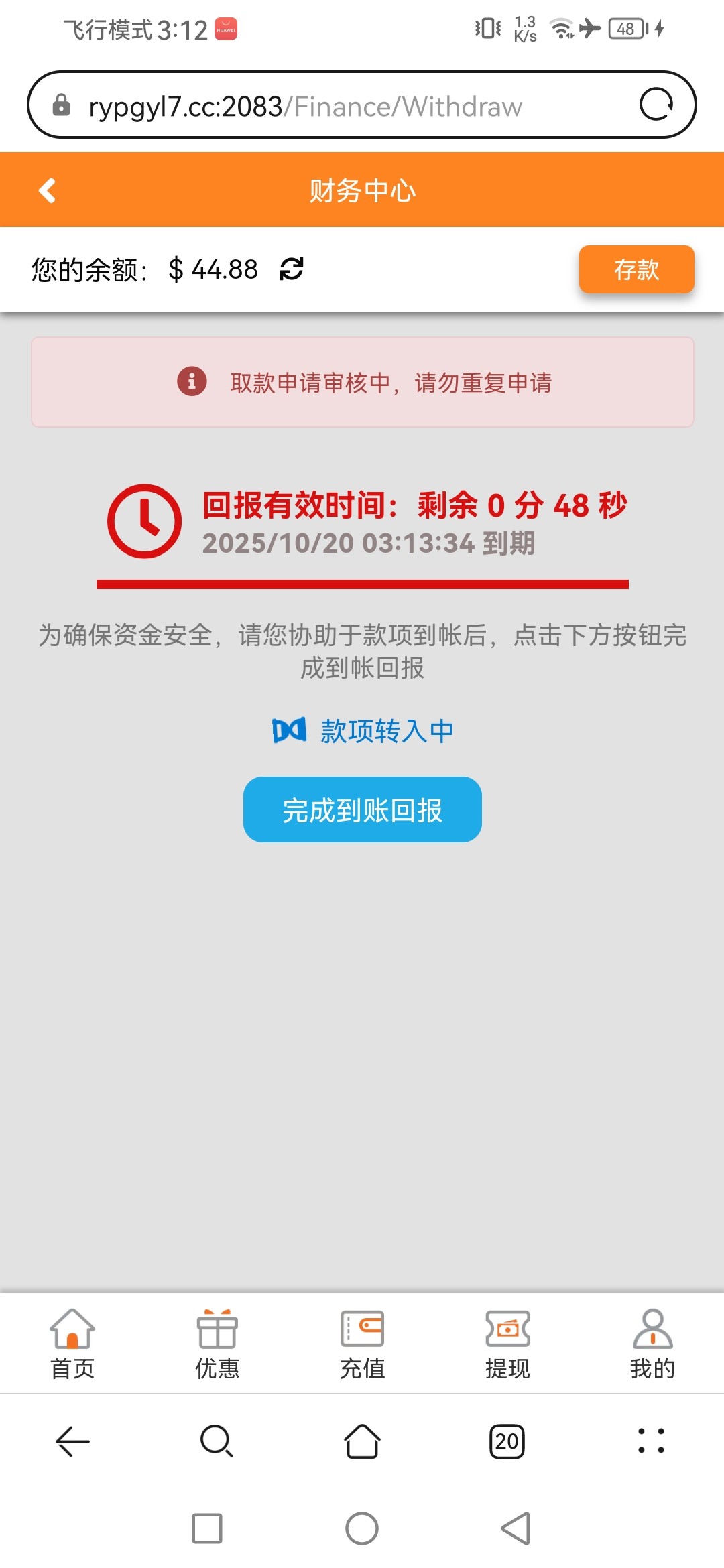The image size is (724, 1568).
Task: Open the 20 open tabs view
Action: coord(507,1441)
